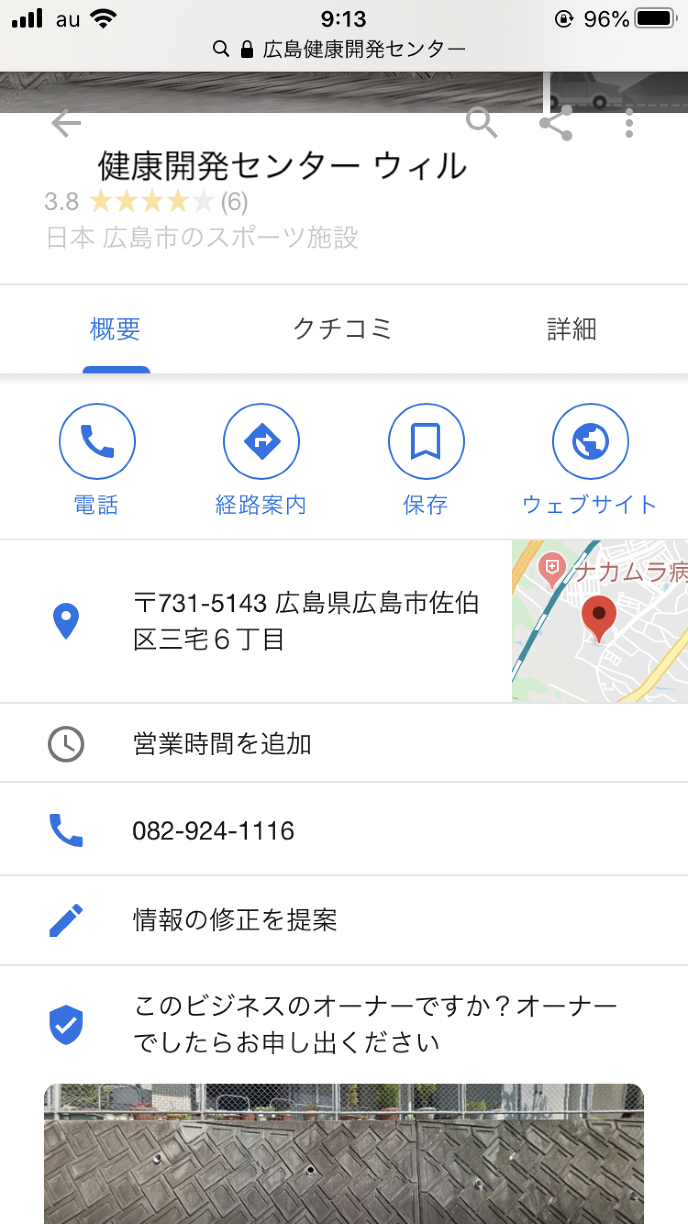Screen dimensions: 688x1224
Task: Call the number 082-924-1116
Action: (x=213, y=830)
